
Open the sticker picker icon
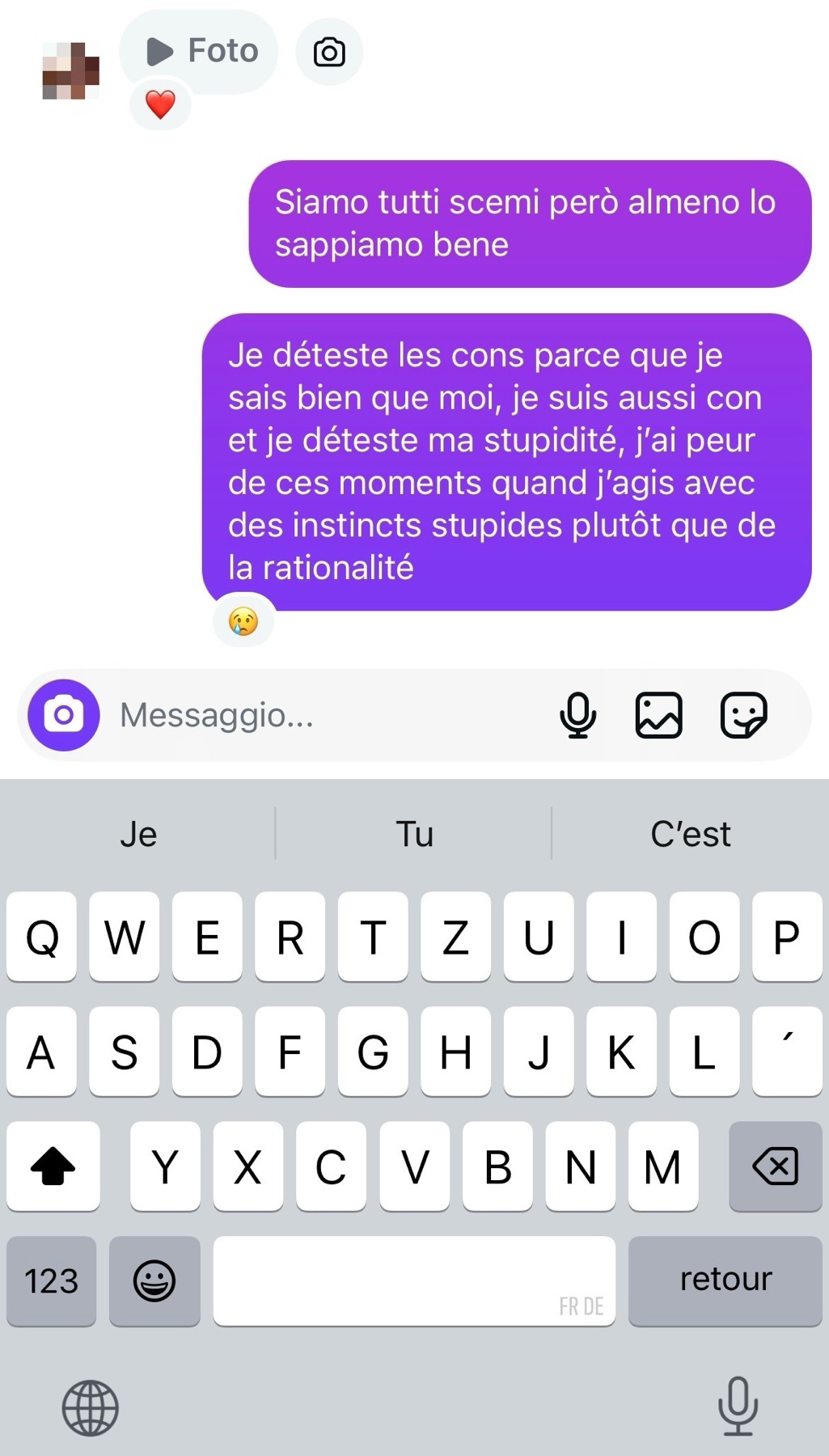point(742,715)
